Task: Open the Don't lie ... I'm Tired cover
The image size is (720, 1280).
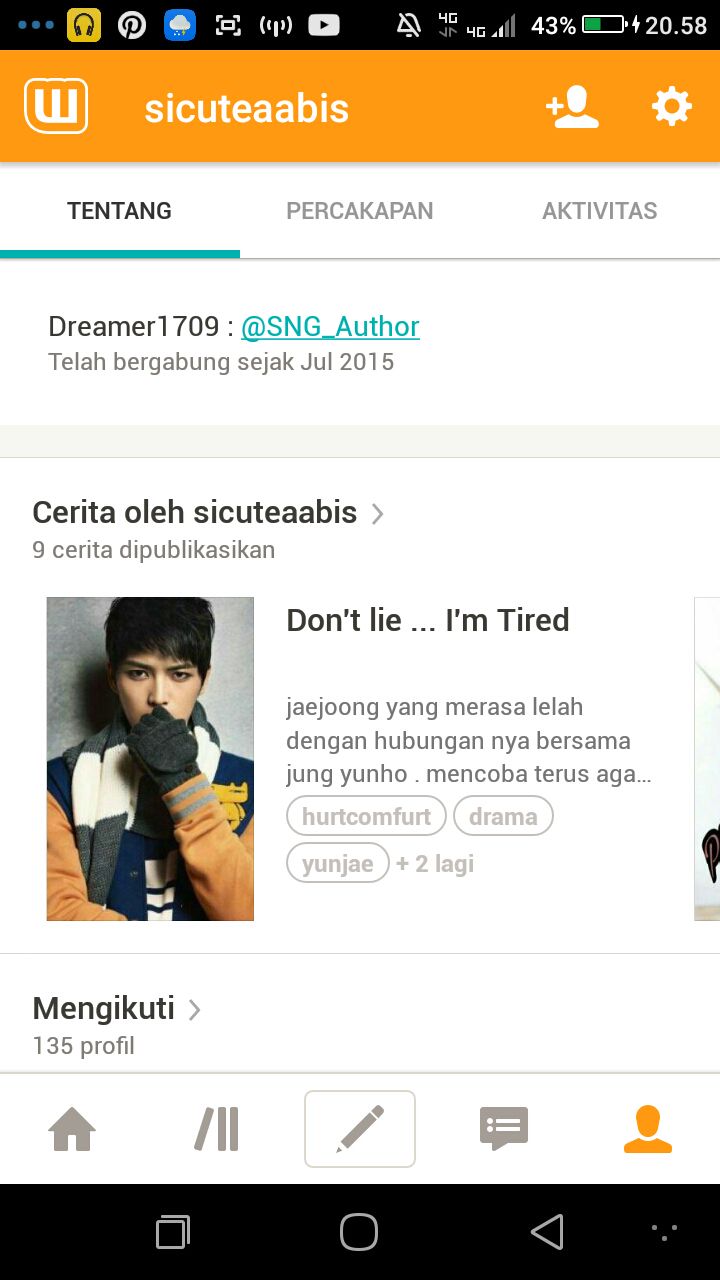Action: 150,759
